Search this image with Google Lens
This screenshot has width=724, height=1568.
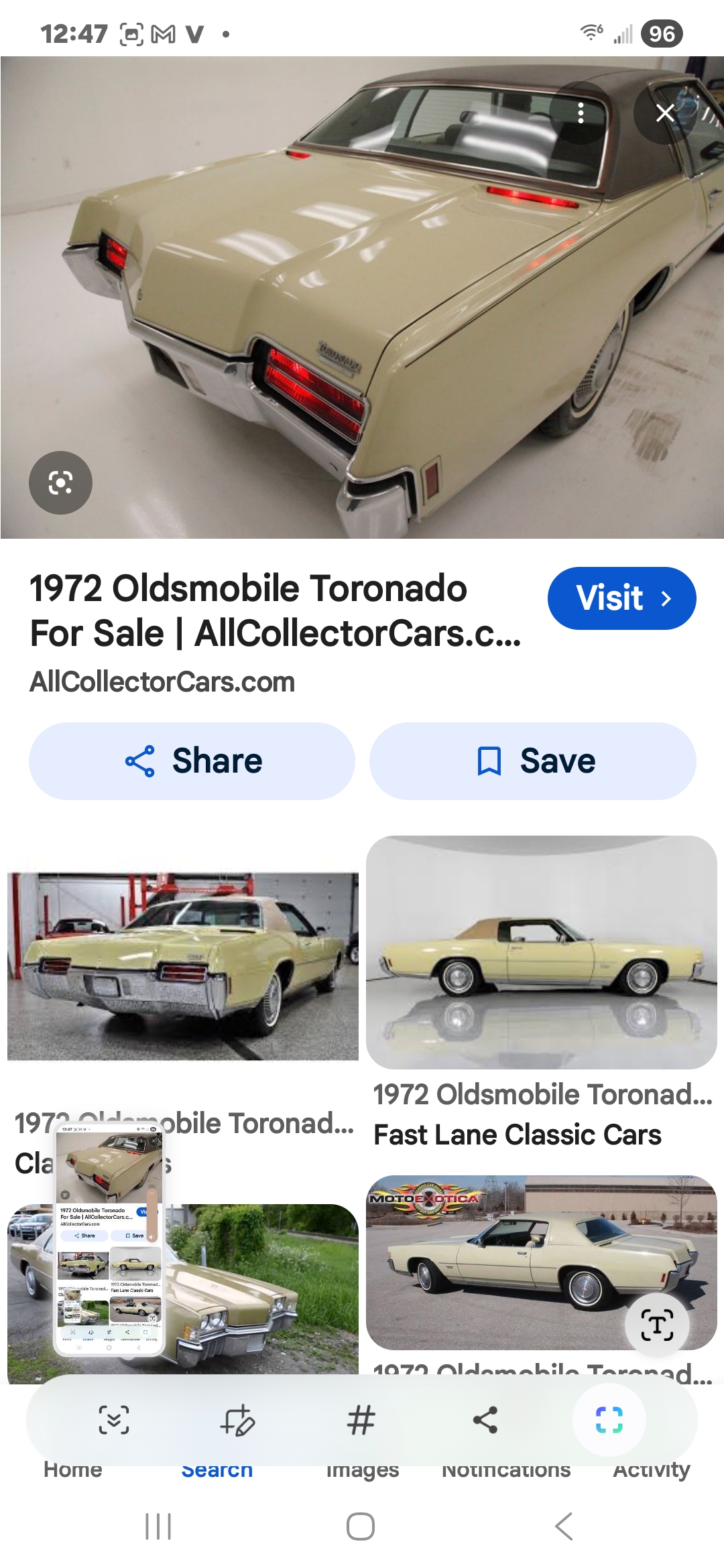[x=60, y=482]
